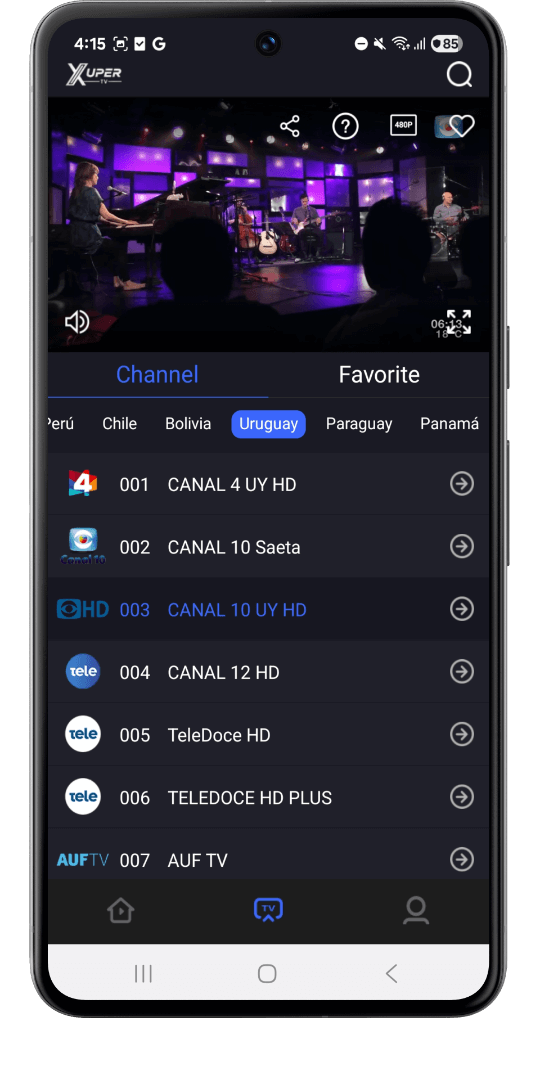
Task: Open the help question mark icon
Action: pos(346,126)
